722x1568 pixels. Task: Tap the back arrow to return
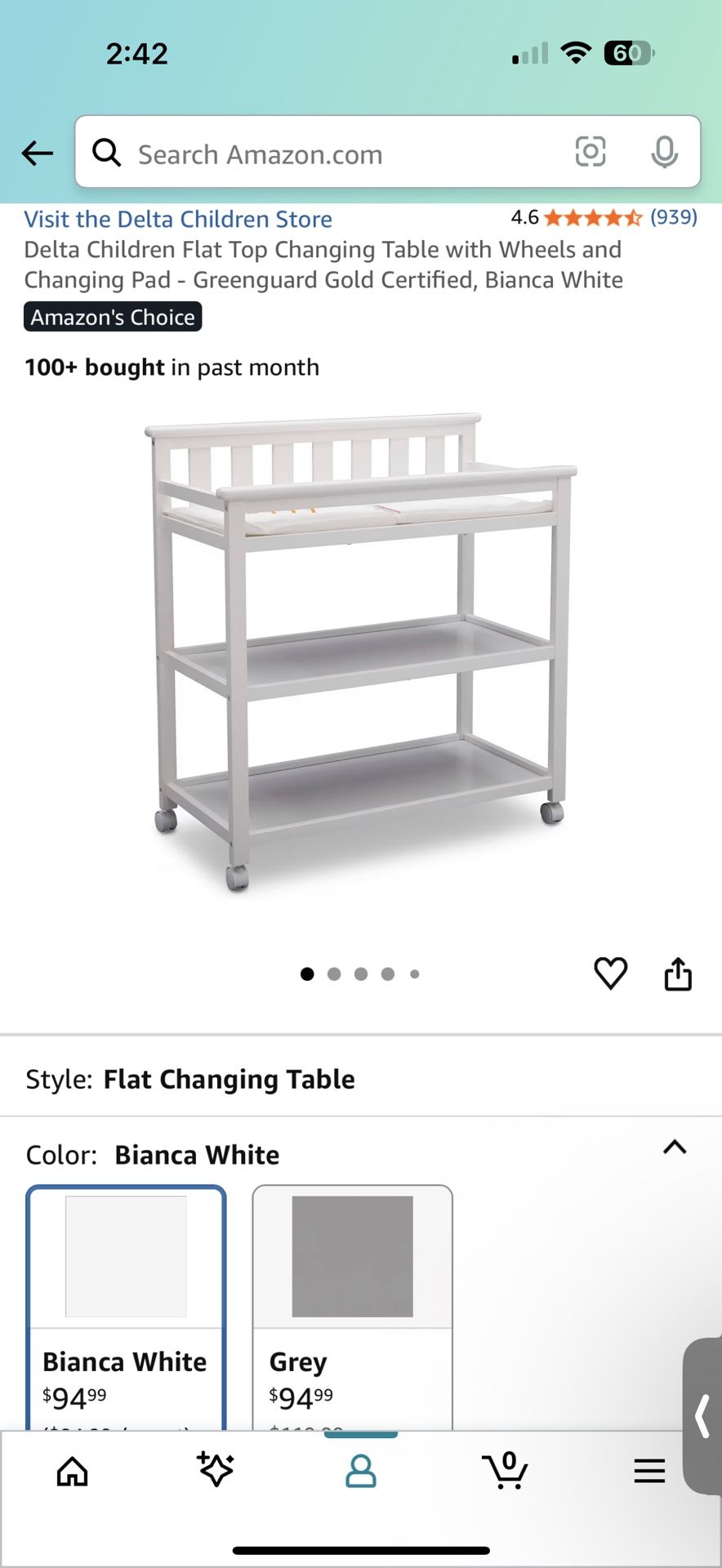[37, 154]
